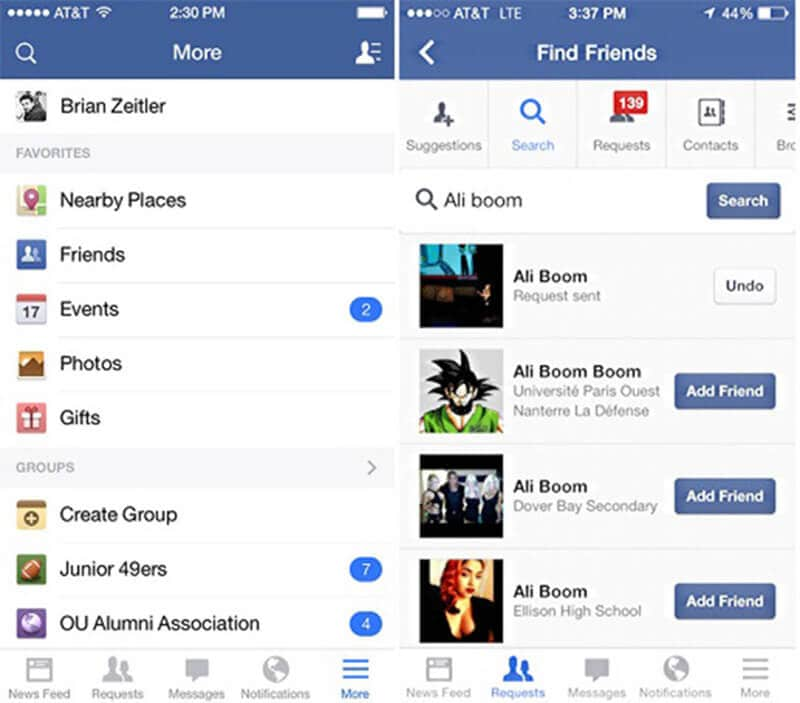Open the search magnifier in the More header
Image resolution: width=800 pixels, height=703 pixels.
[x=27, y=53]
